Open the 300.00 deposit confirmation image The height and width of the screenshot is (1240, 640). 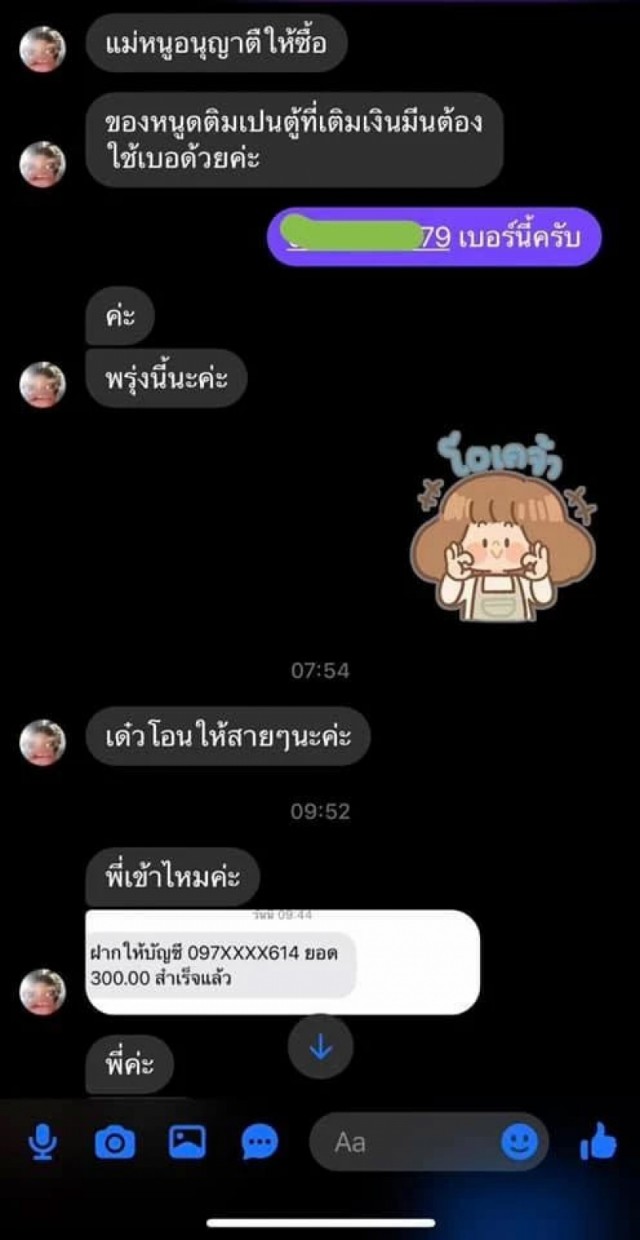tap(282, 962)
